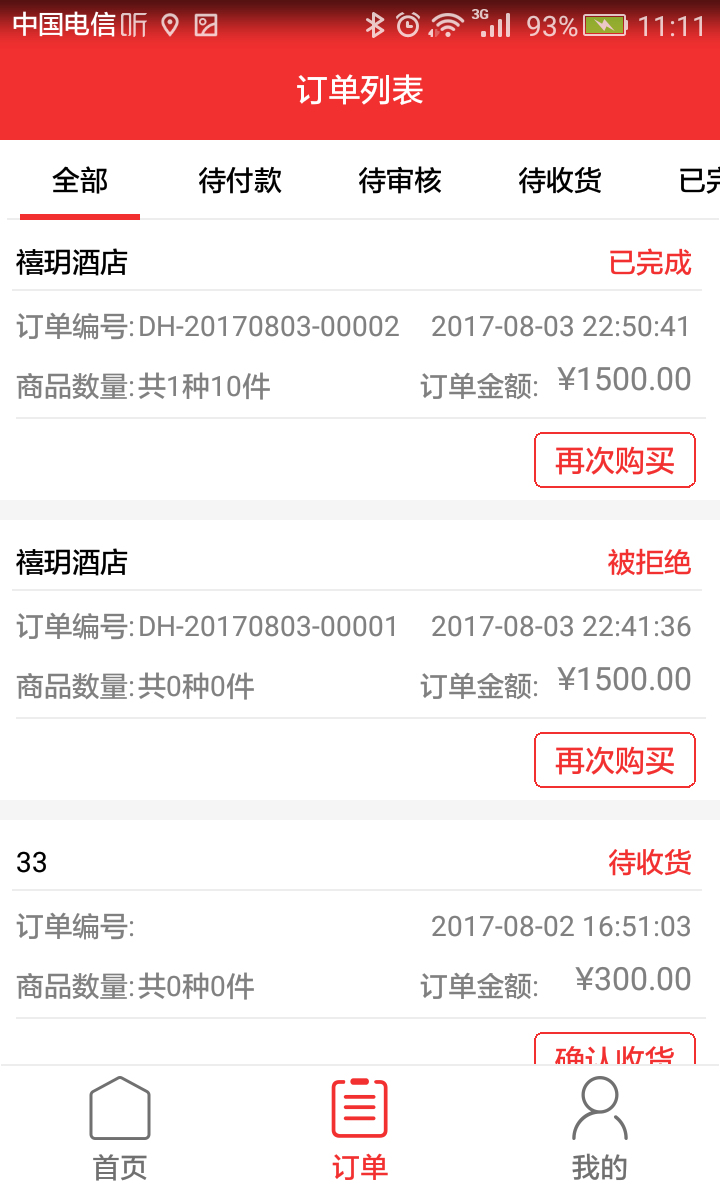Select 订单 in bottom navigation
Image resolution: width=720 pixels, height=1184 pixels.
[x=360, y=1128]
